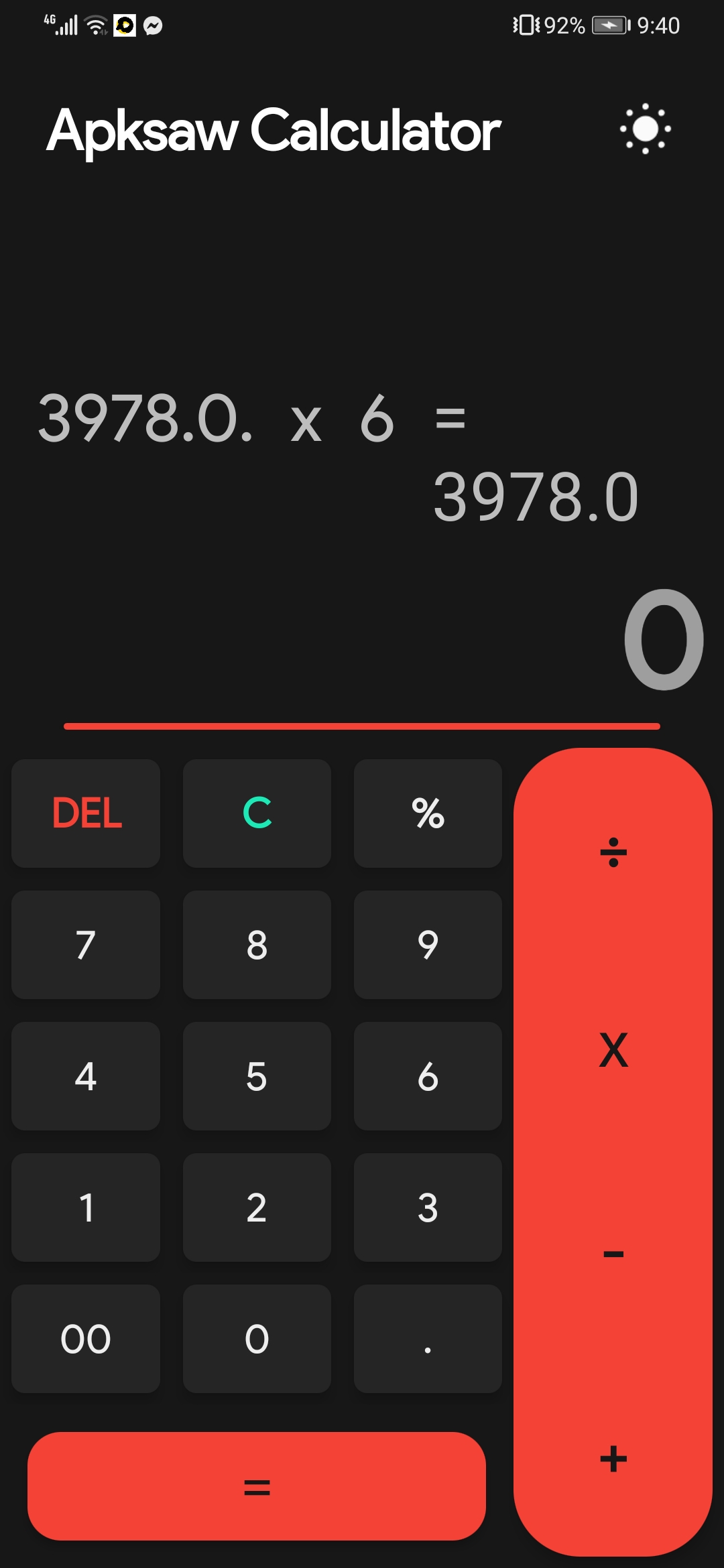Image resolution: width=724 pixels, height=1568 pixels.
Task: Enter the digit 9
Action: (x=428, y=944)
